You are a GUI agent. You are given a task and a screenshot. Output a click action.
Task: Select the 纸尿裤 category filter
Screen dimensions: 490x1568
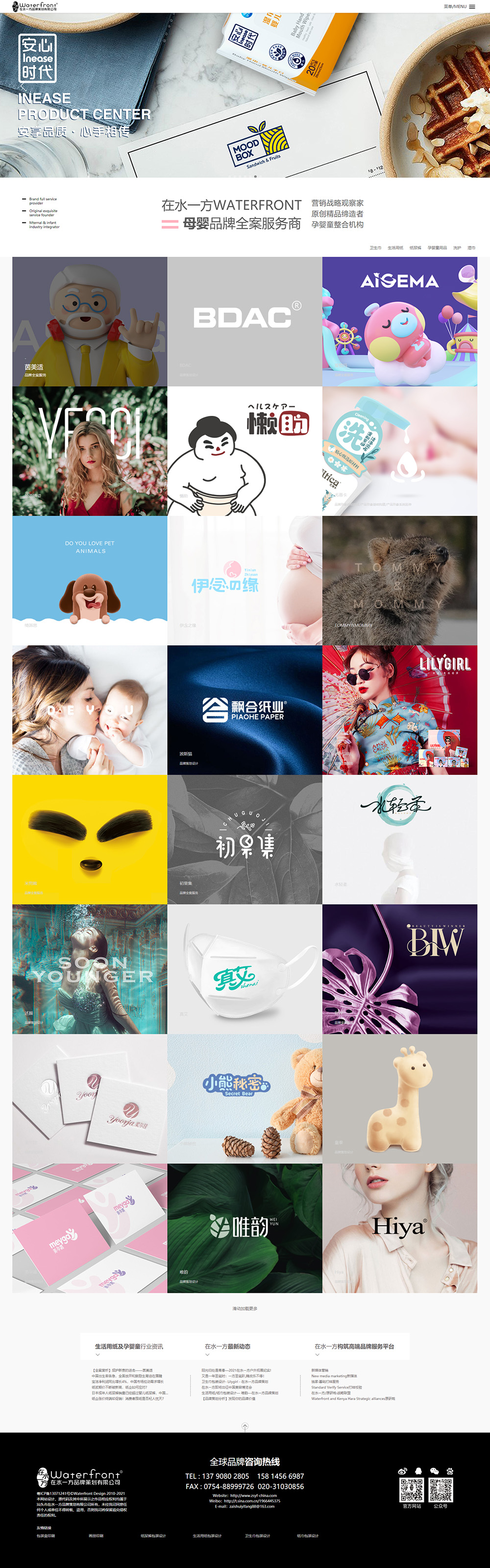[415, 248]
